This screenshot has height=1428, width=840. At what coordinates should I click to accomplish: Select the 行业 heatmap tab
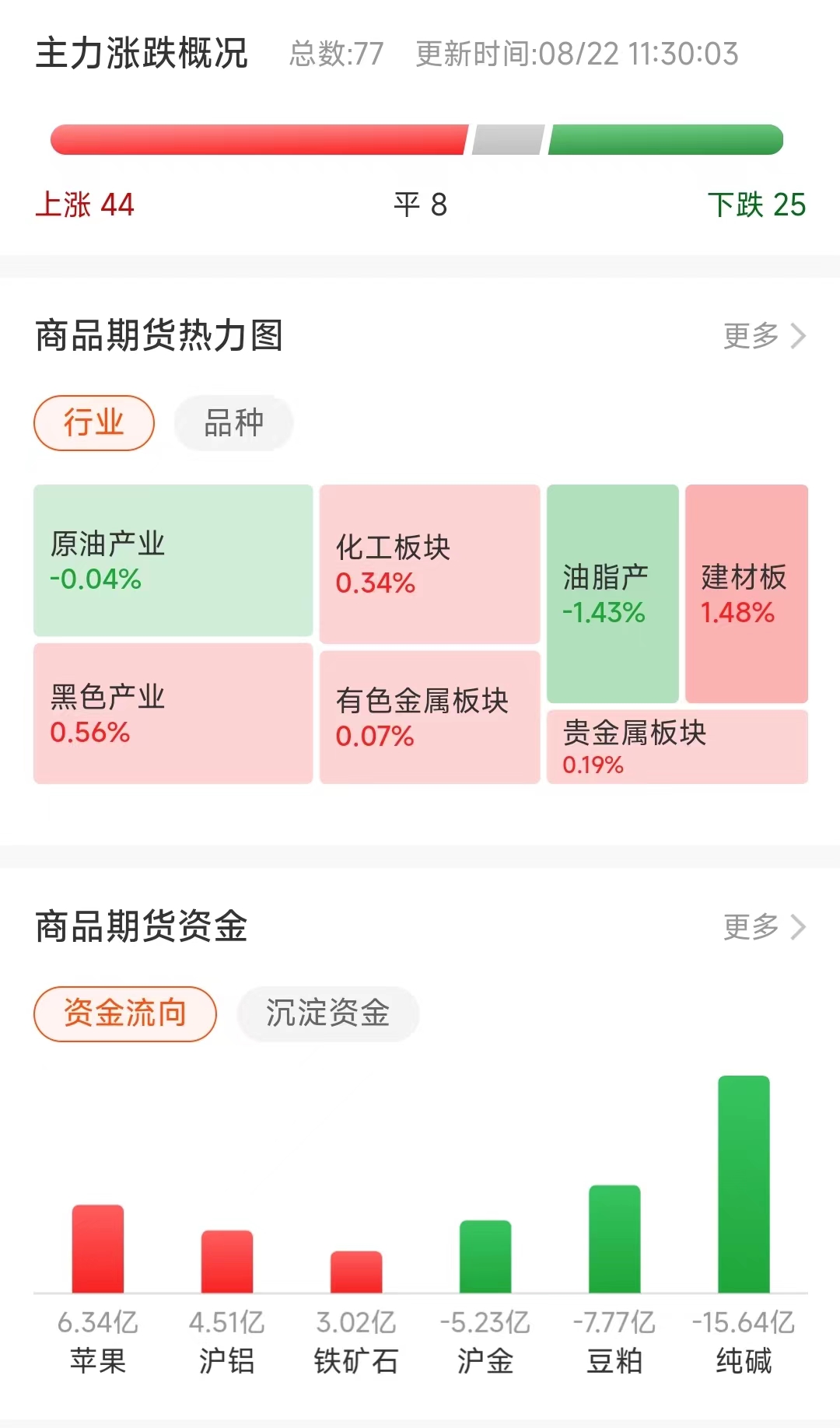pos(94,423)
